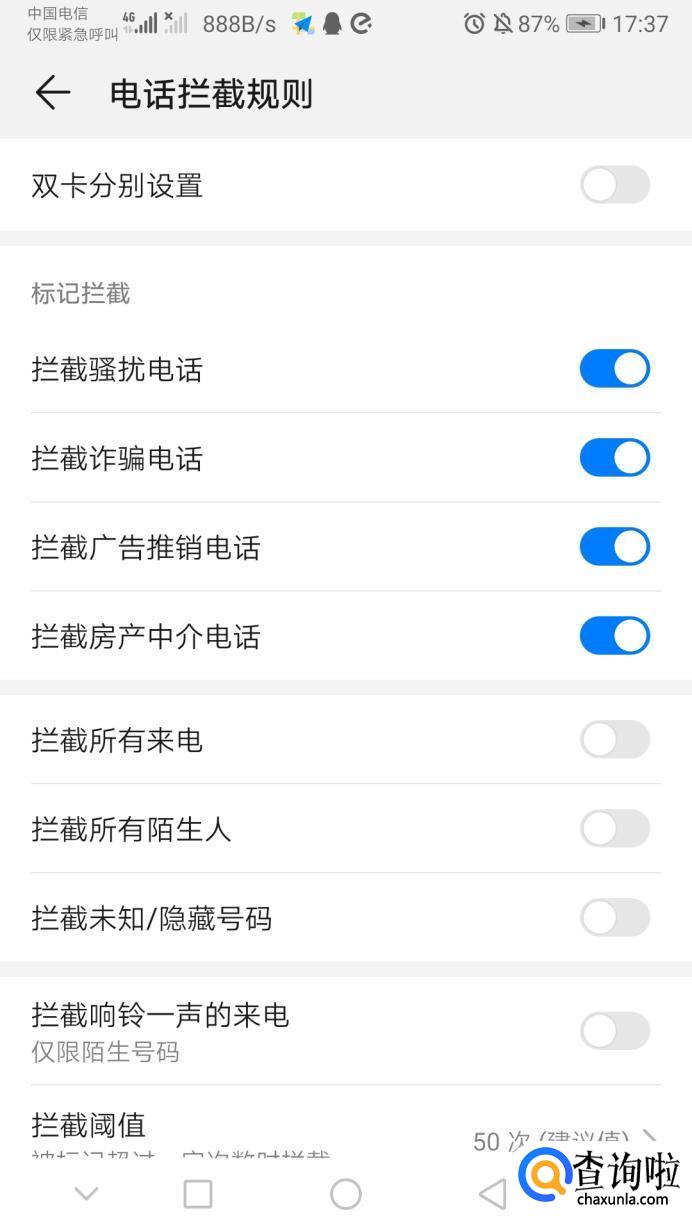Viewport: 692px width, 1230px height.
Task: Open recent apps with square button
Action: [198, 1193]
